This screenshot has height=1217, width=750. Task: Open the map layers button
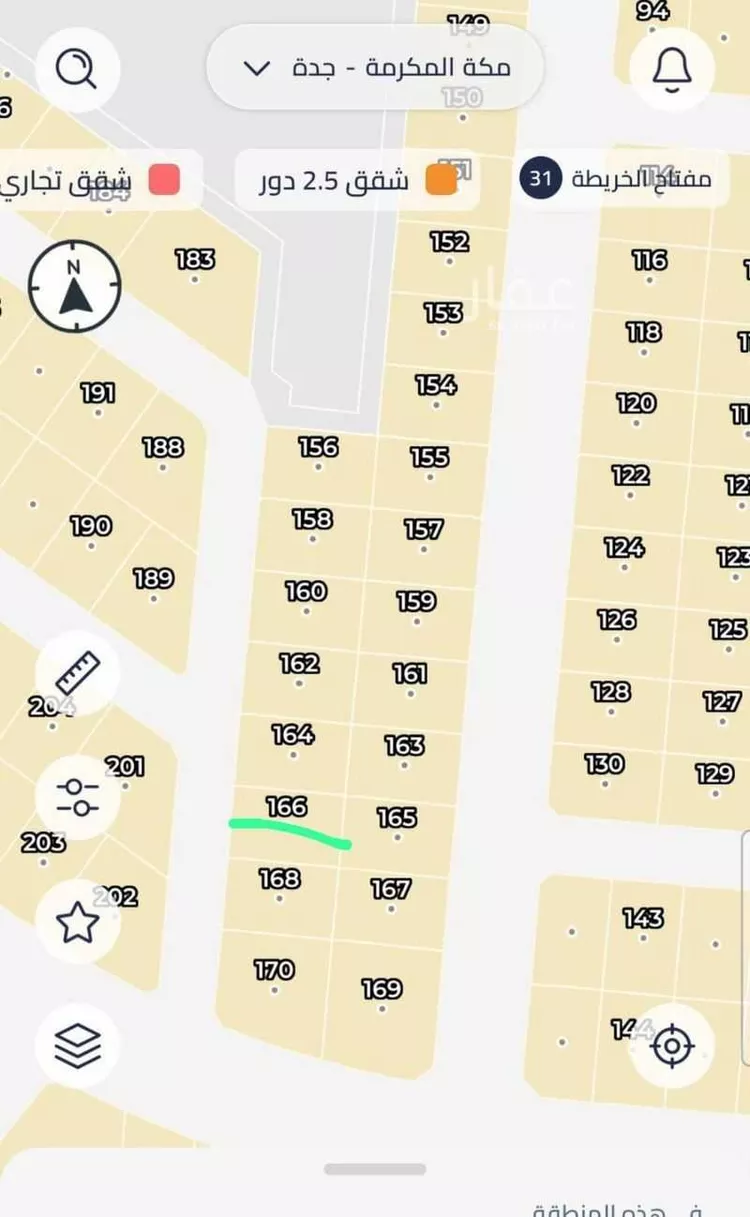(x=77, y=1046)
